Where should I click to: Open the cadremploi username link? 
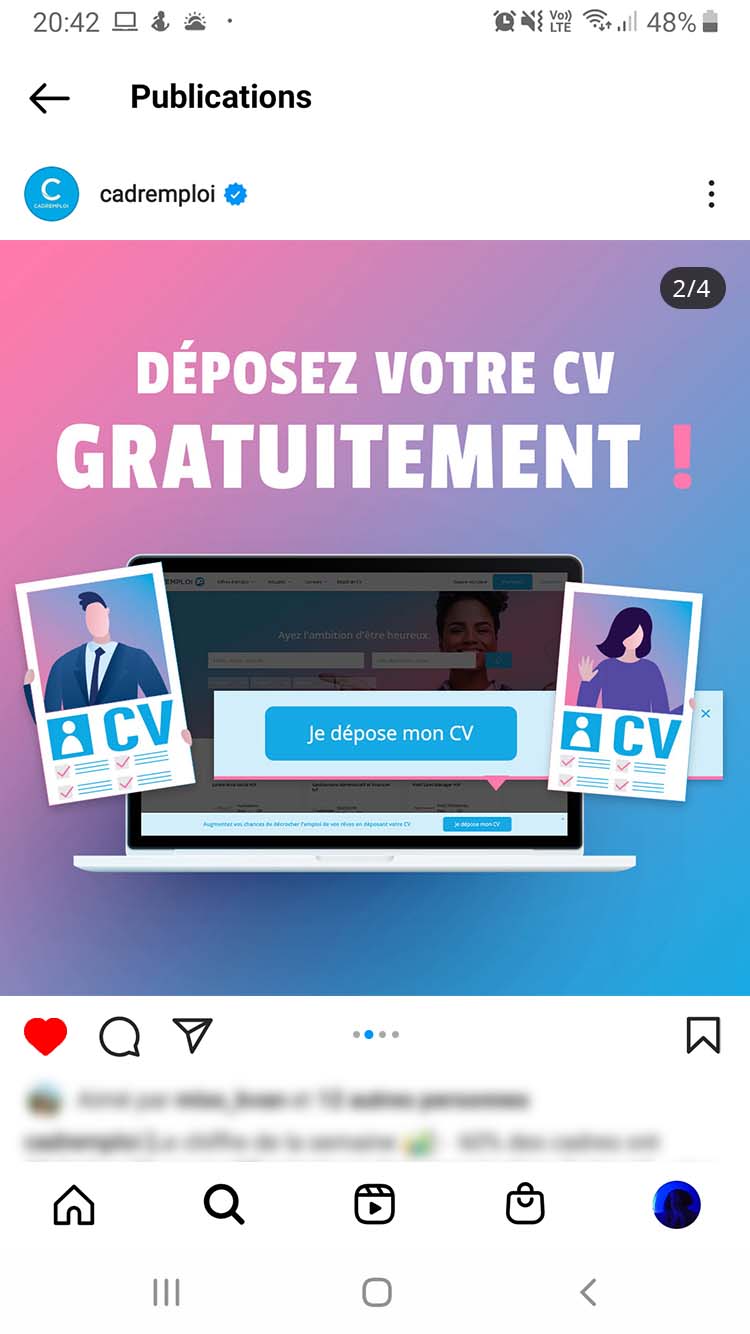157,194
